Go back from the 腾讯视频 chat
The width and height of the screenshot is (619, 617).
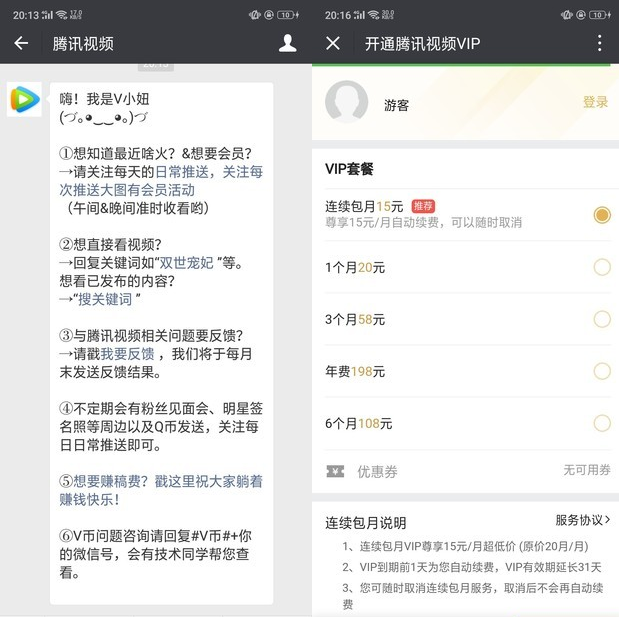(21, 43)
